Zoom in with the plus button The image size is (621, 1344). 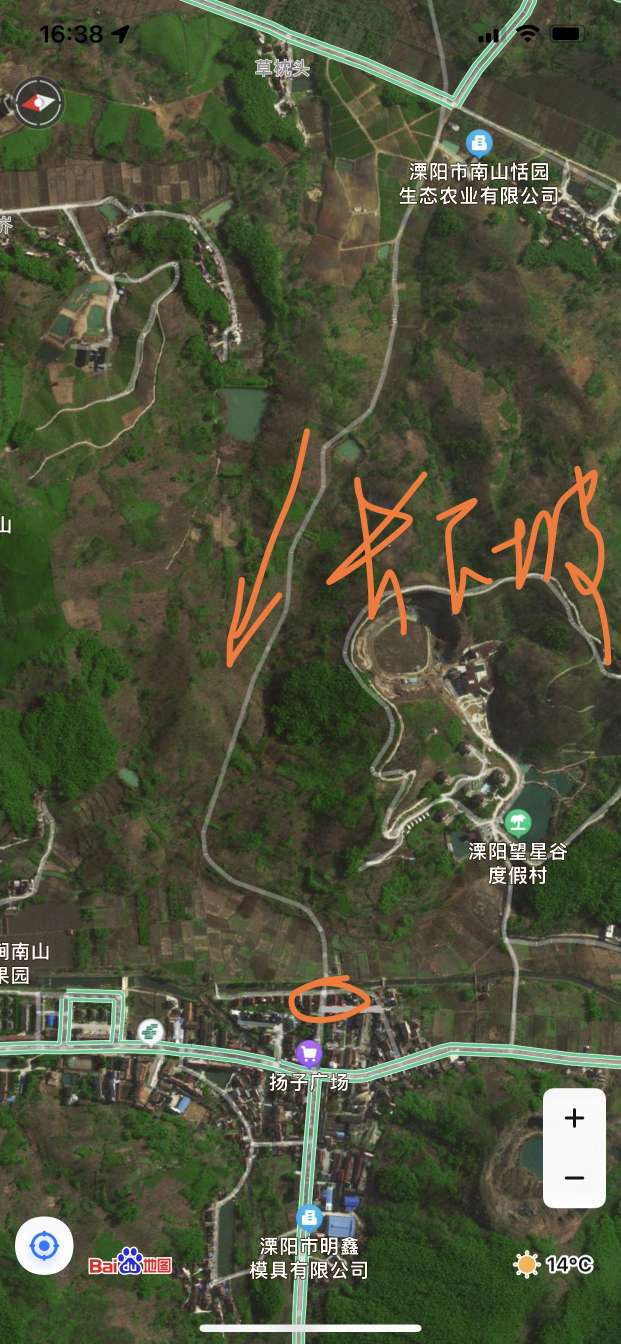click(574, 1118)
